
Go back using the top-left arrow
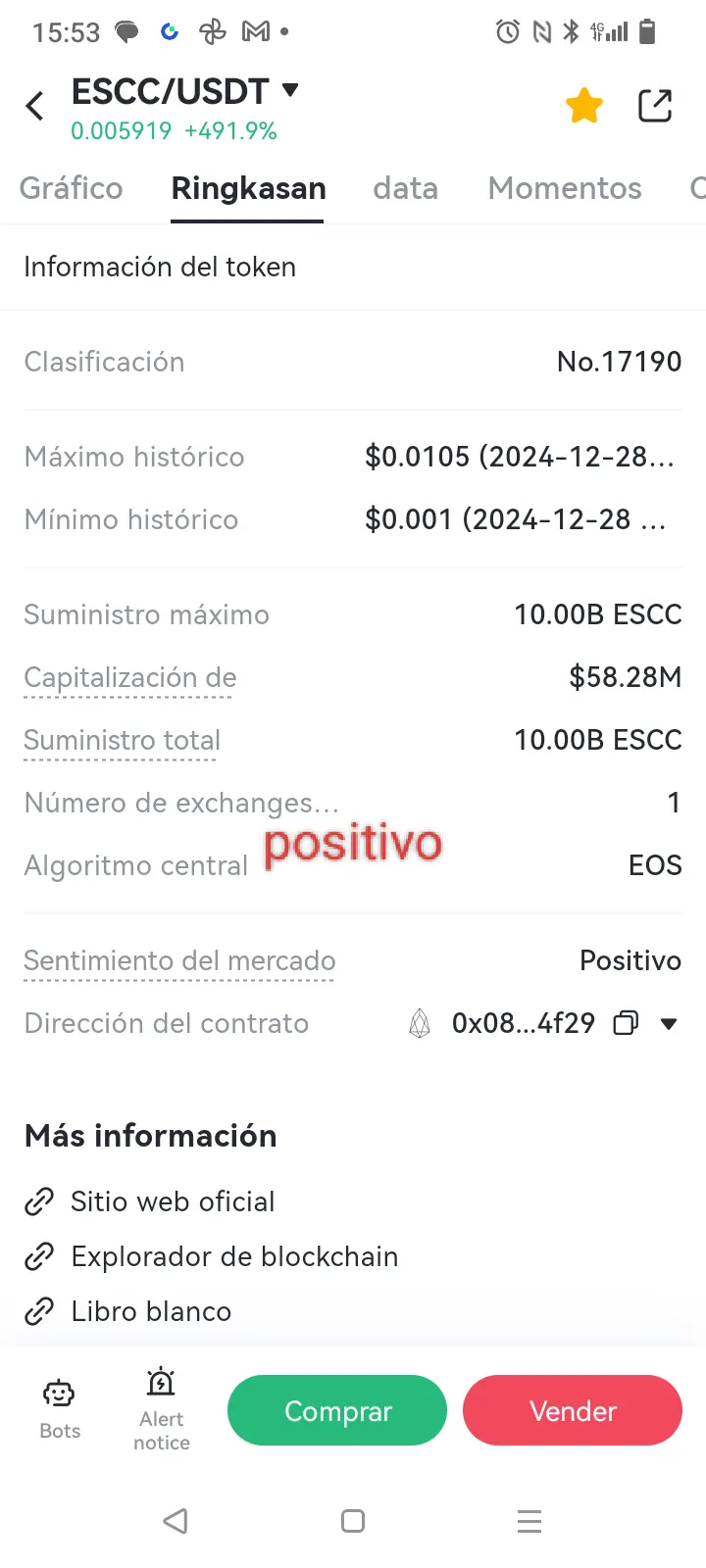pos(35,105)
